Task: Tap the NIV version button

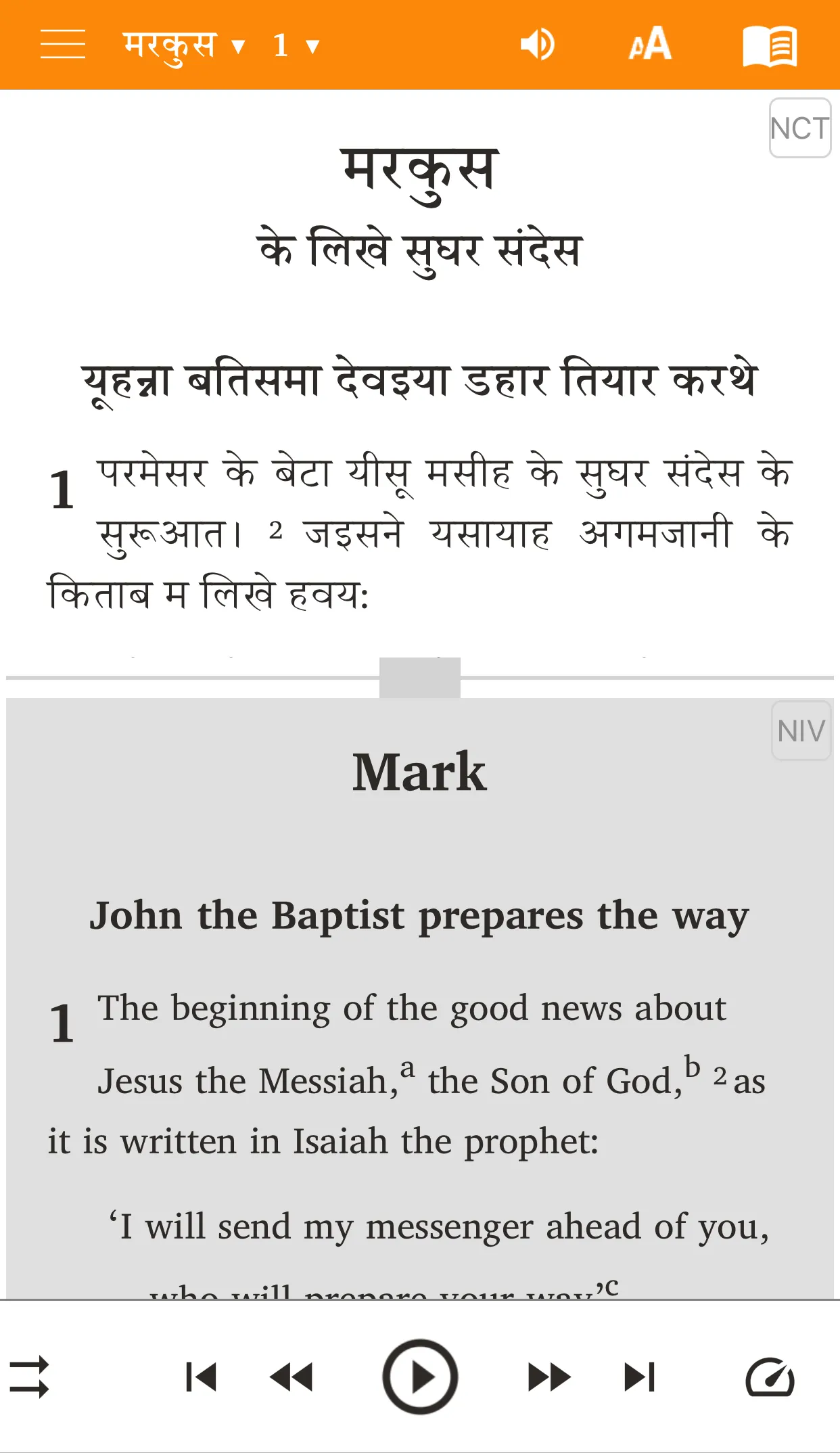Action: click(x=801, y=731)
